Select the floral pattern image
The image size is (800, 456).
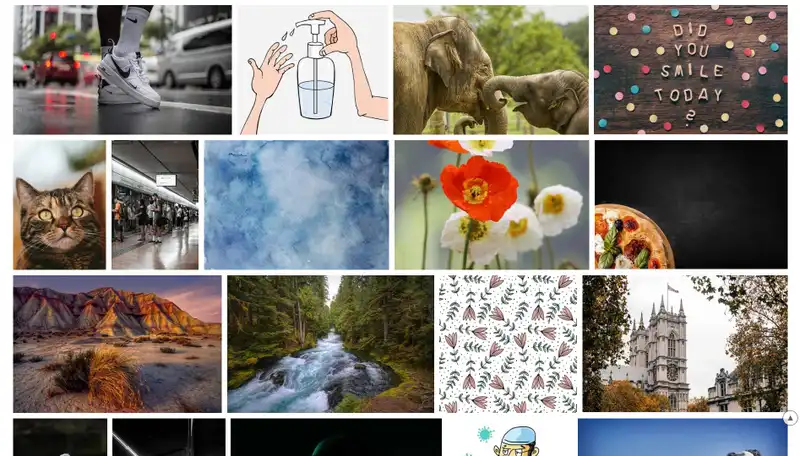tap(508, 344)
